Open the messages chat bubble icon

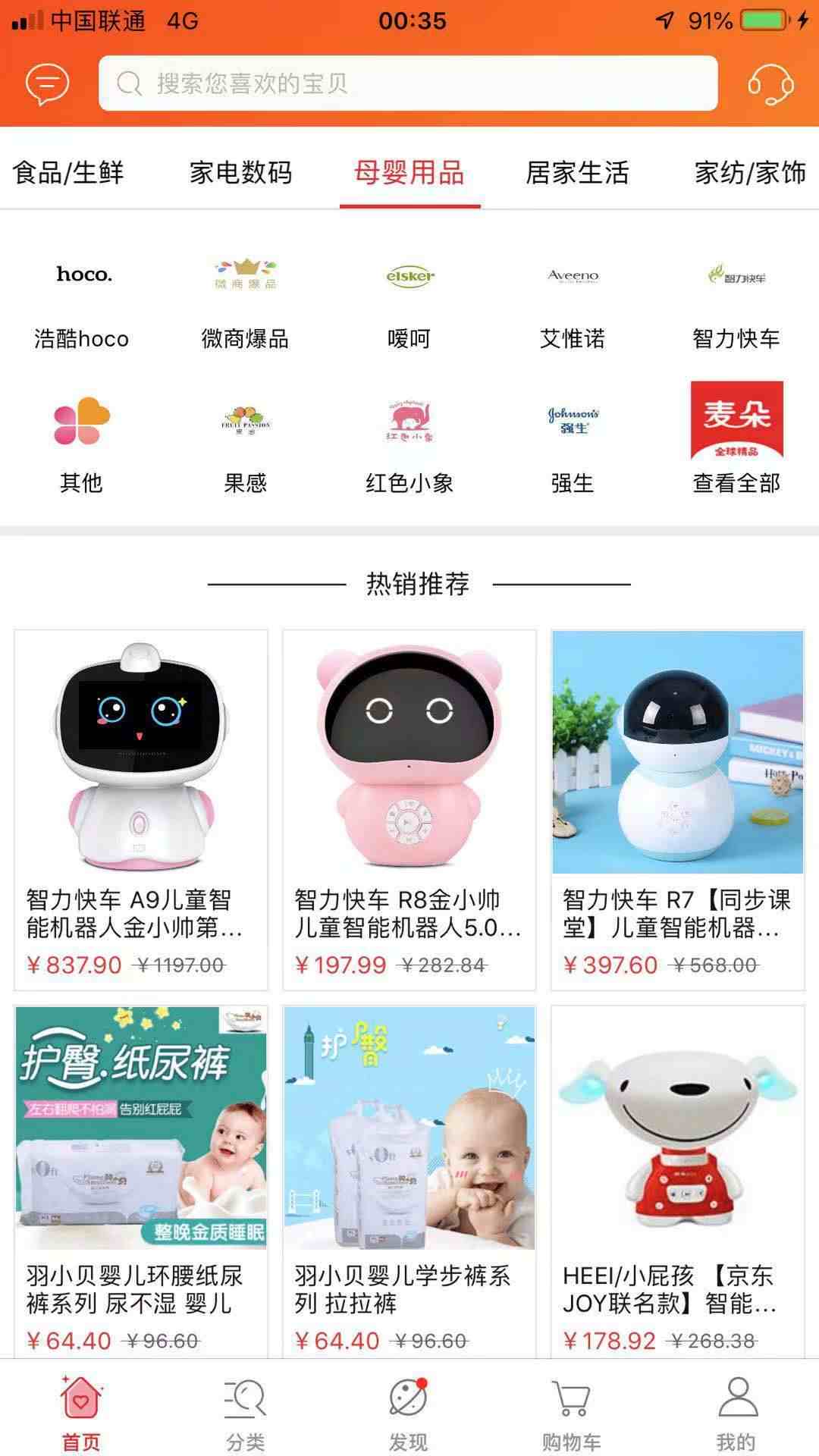[x=47, y=83]
